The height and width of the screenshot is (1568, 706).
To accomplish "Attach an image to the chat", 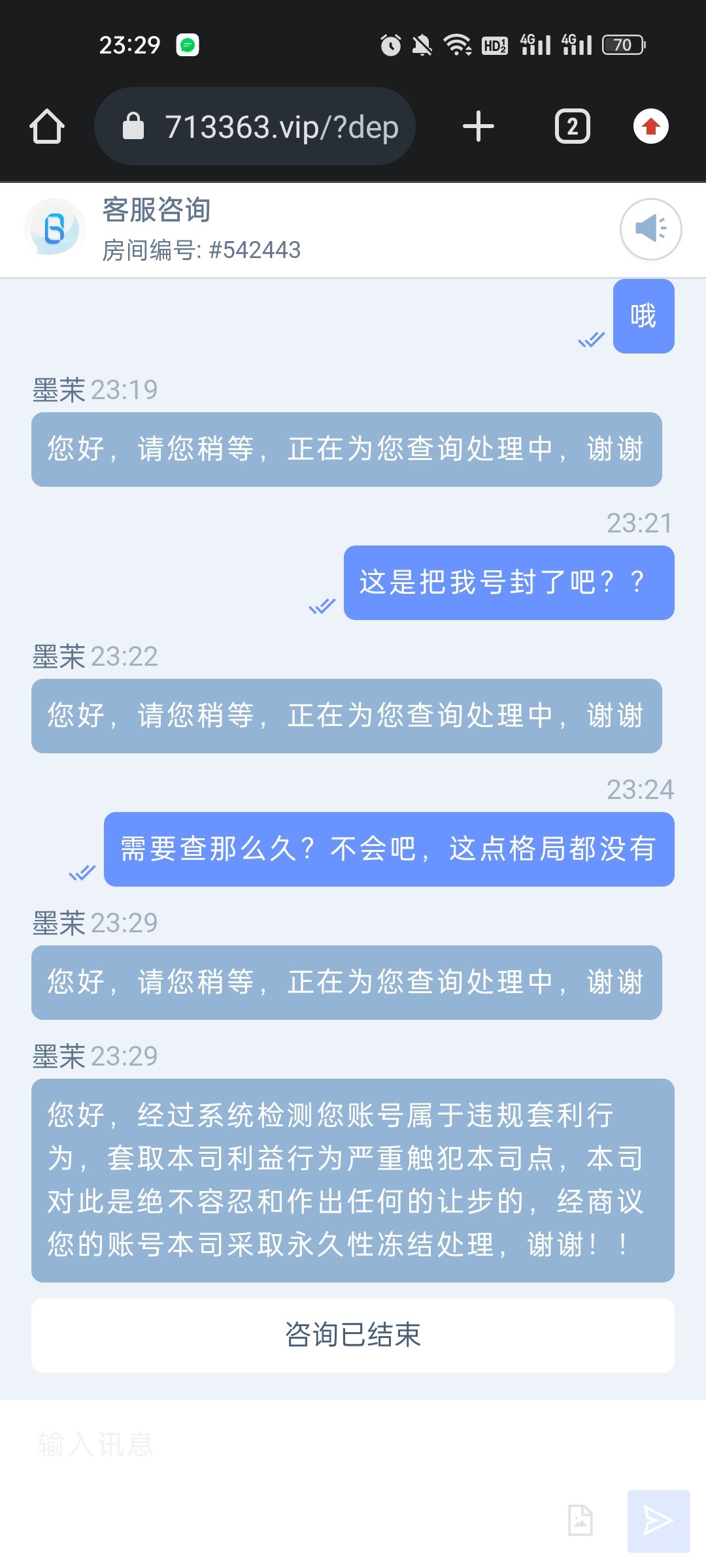I will click(x=580, y=1520).
